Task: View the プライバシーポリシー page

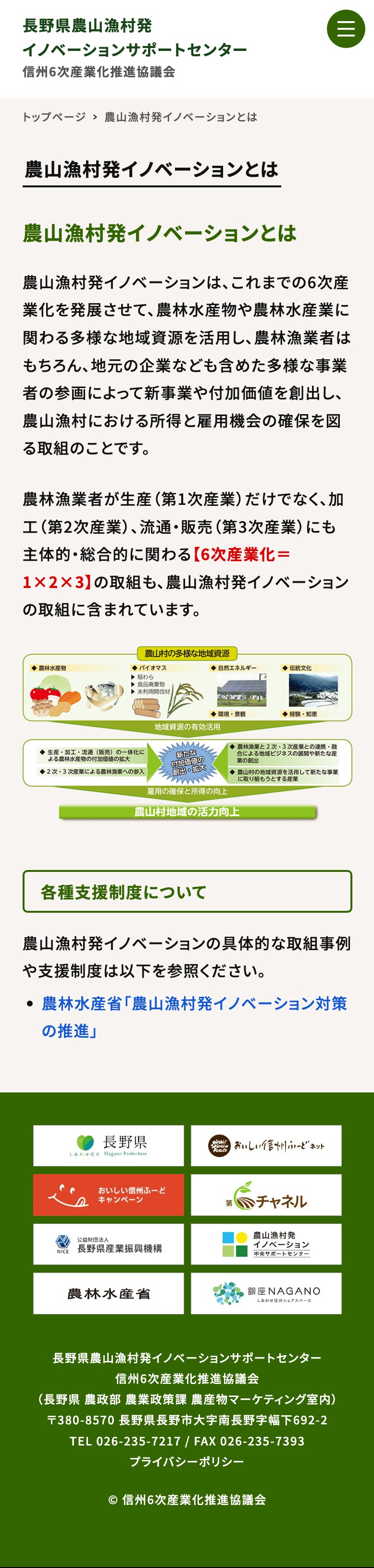Action: (x=187, y=1461)
